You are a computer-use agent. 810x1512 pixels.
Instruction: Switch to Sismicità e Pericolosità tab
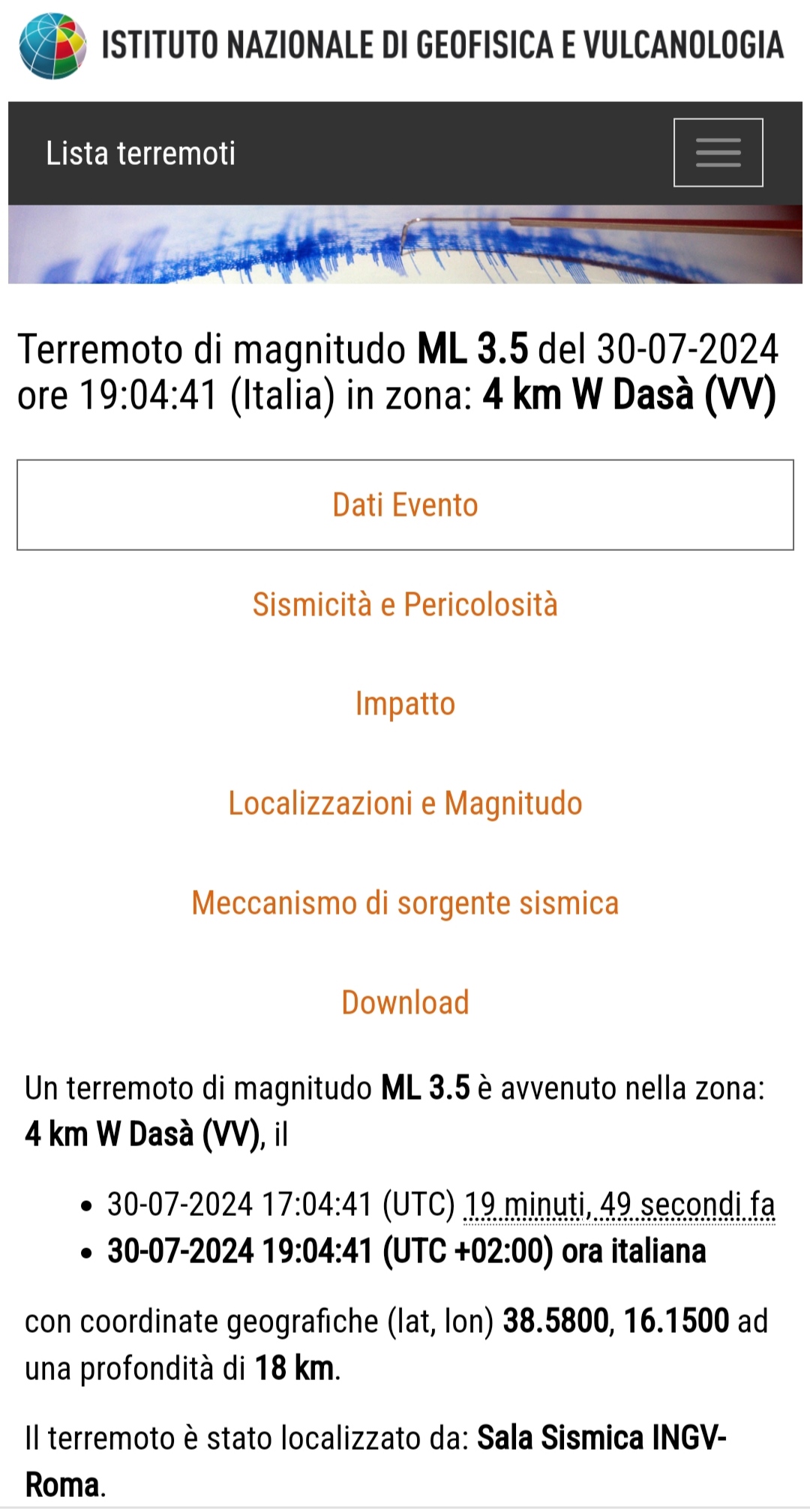tap(405, 604)
